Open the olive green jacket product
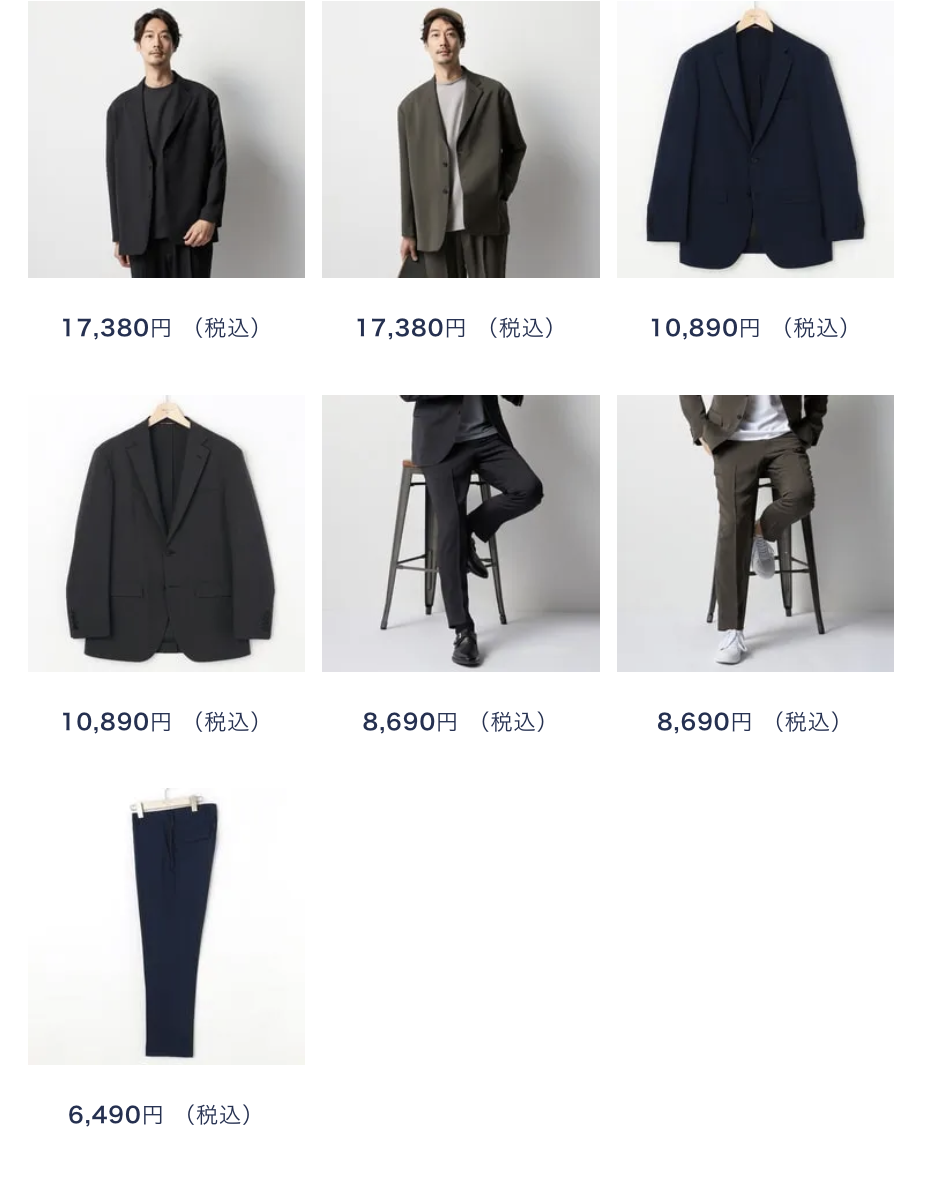This screenshot has width=926, height=1186. tap(460, 140)
